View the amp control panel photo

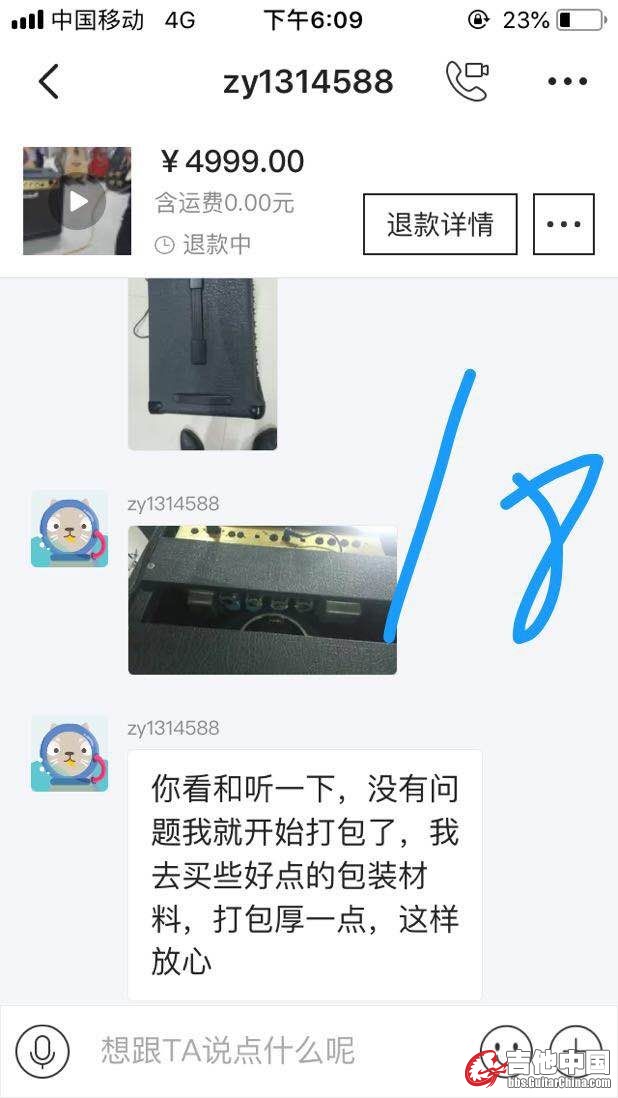pos(262,600)
